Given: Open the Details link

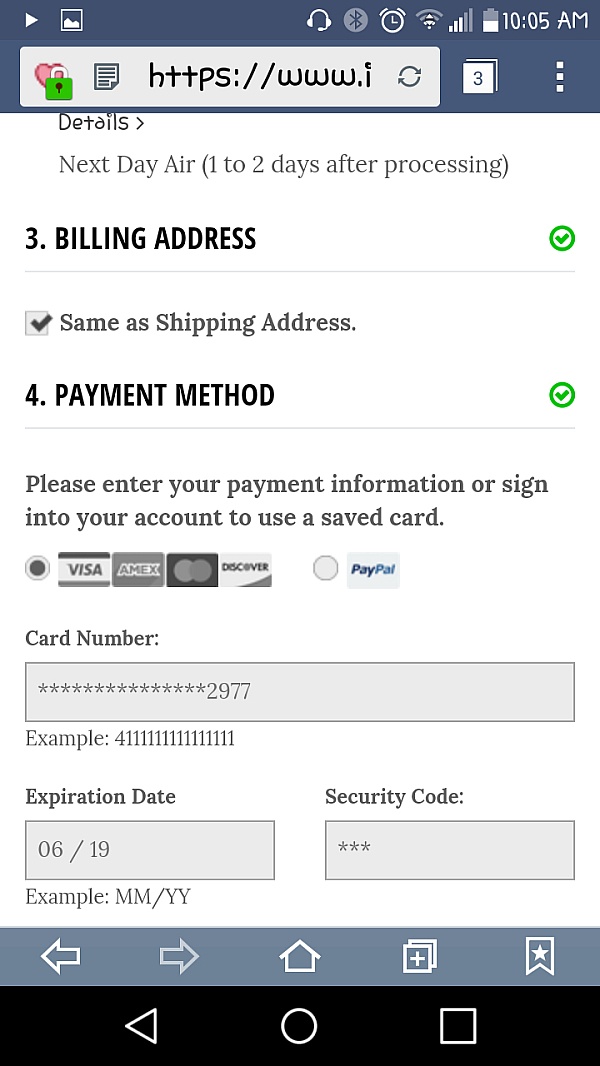Looking at the screenshot, I should click(x=101, y=123).
